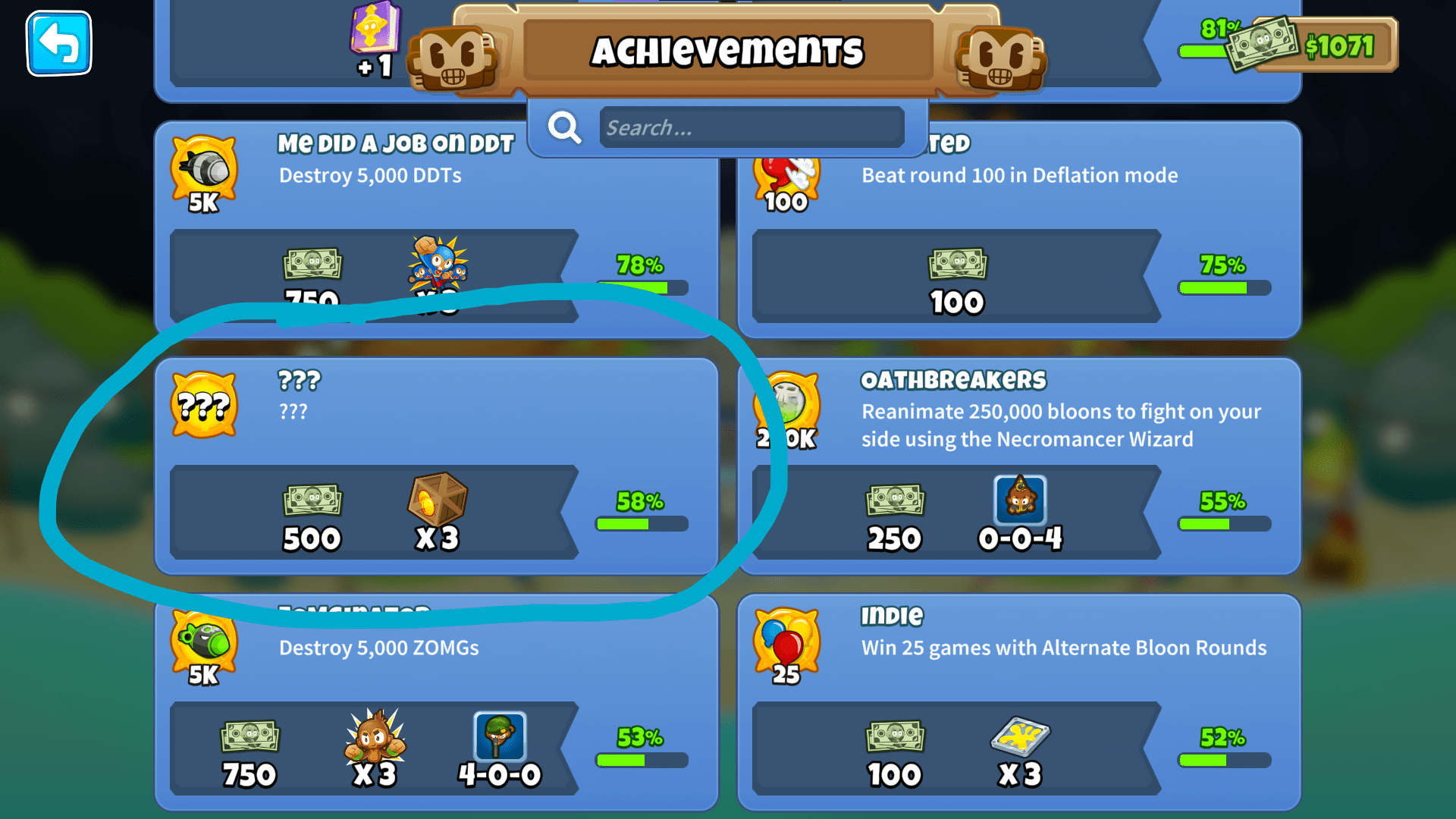The image size is (1456, 819).
Task: Tap the achievements search field
Action: pyautogui.click(x=751, y=127)
